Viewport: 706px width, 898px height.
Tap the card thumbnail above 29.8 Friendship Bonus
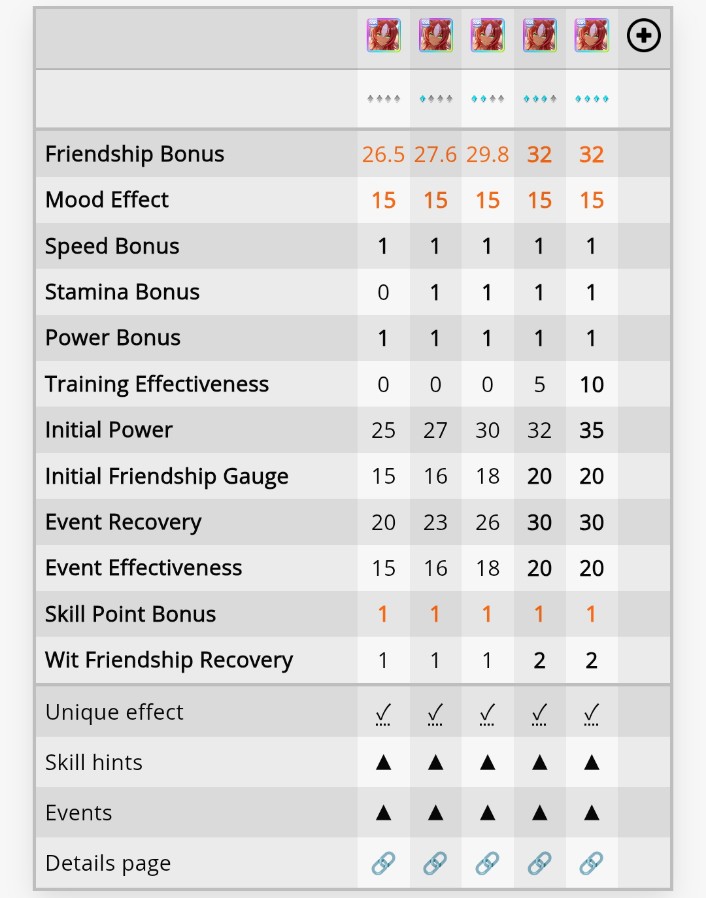487,35
